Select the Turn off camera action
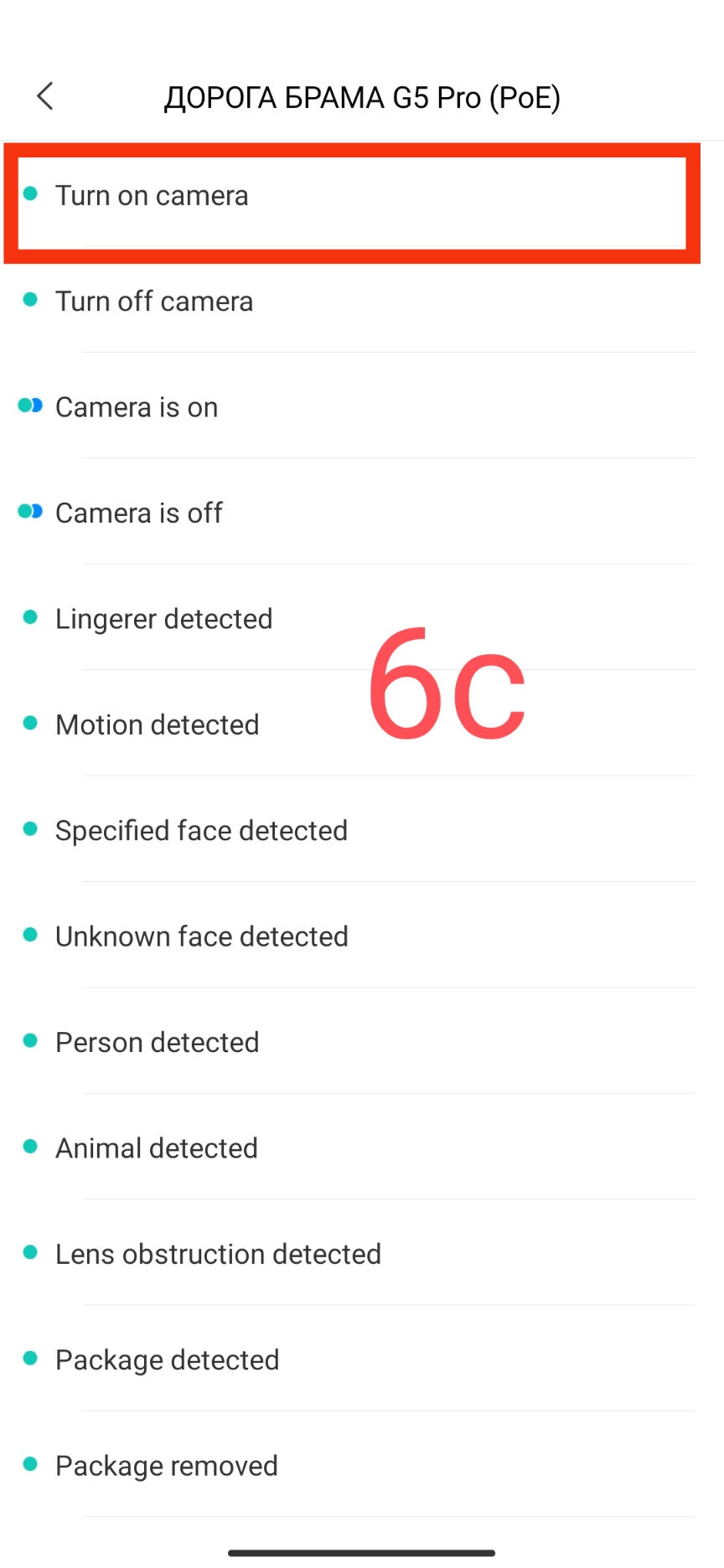The width and height of the screenshot is (724, 1568). [154, 302]
